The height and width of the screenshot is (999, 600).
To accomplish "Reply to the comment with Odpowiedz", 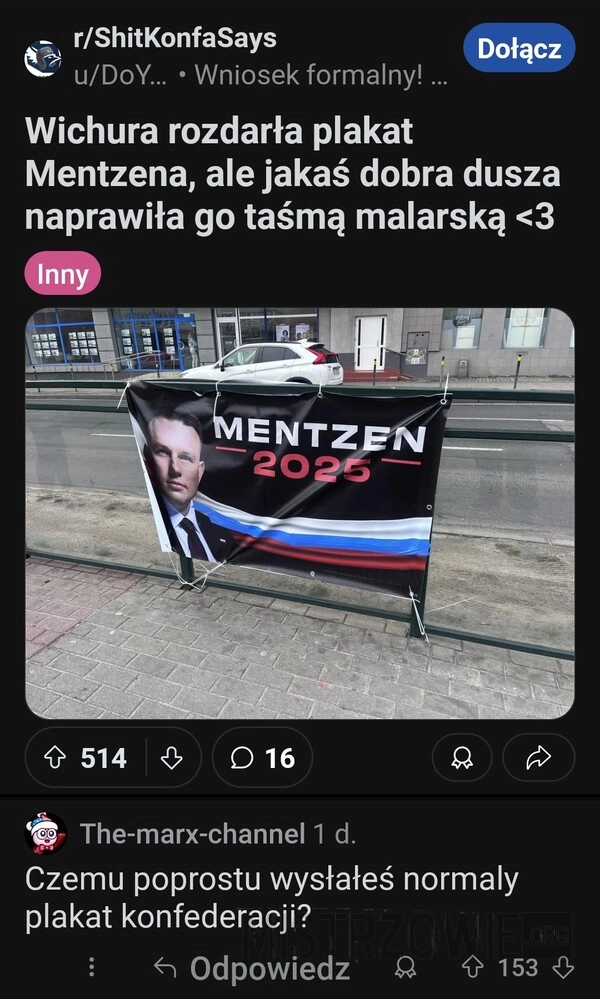I will tap(252, 968).
